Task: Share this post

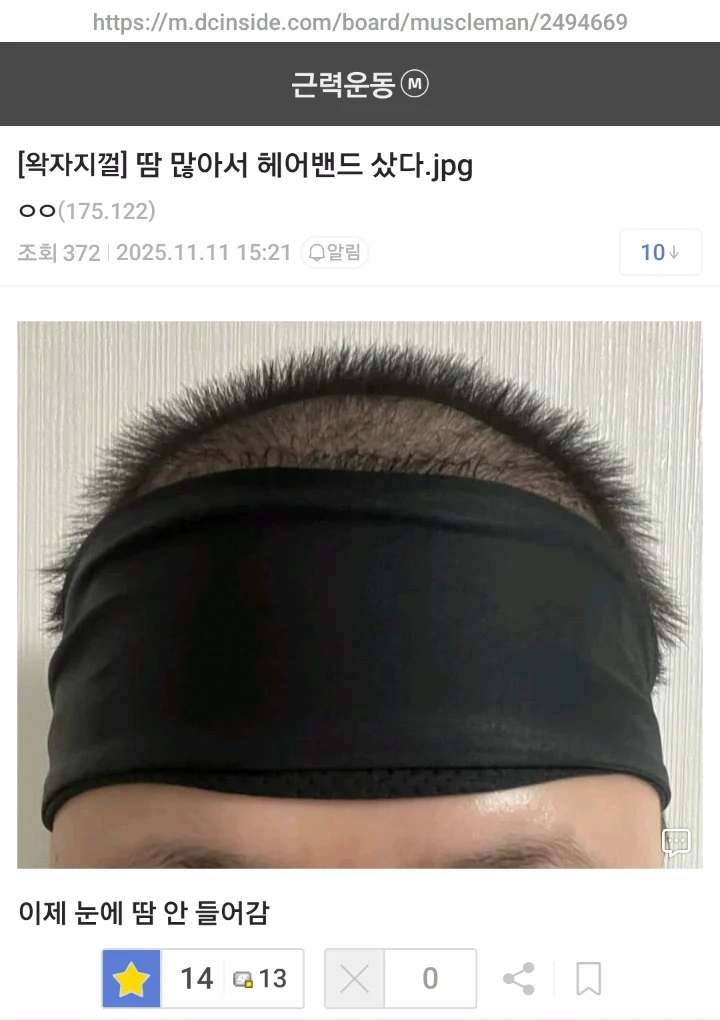Action: pyautogui.click(x=518, y=979)
